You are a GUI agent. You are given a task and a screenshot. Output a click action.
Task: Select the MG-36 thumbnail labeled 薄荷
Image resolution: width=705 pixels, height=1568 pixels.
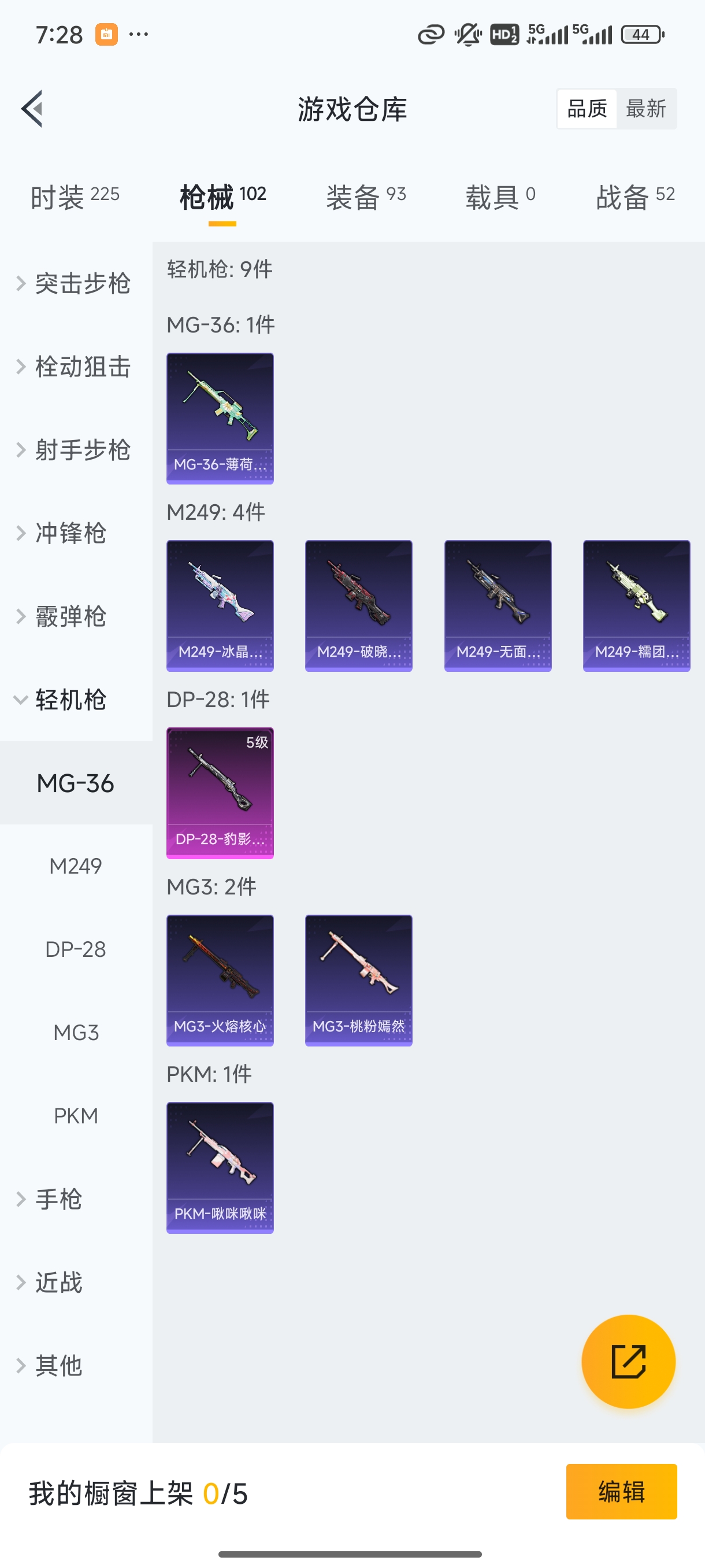pyautogui.click(x=220, y=419)
